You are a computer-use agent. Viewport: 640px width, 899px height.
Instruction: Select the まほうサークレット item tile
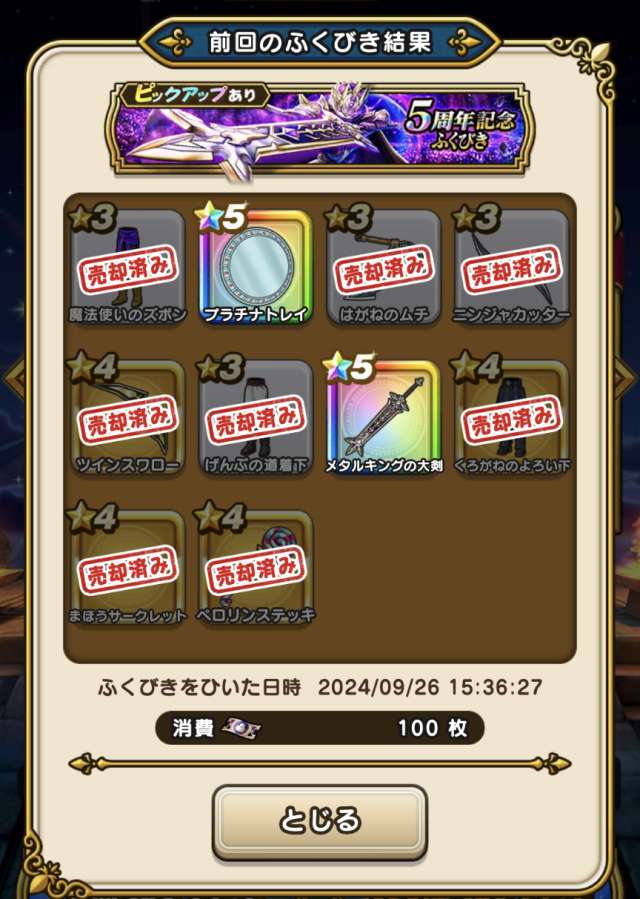tap(127, 567)
